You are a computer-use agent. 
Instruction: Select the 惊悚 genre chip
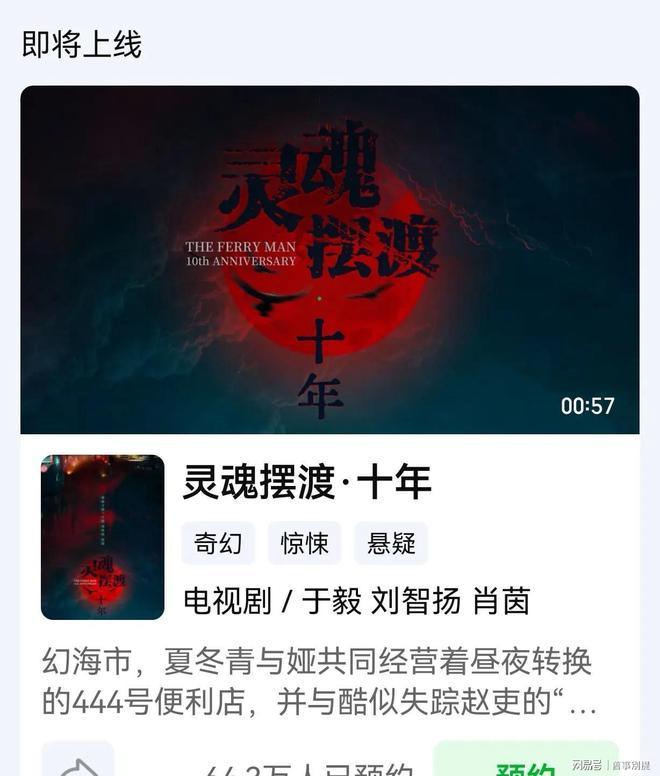305,543
